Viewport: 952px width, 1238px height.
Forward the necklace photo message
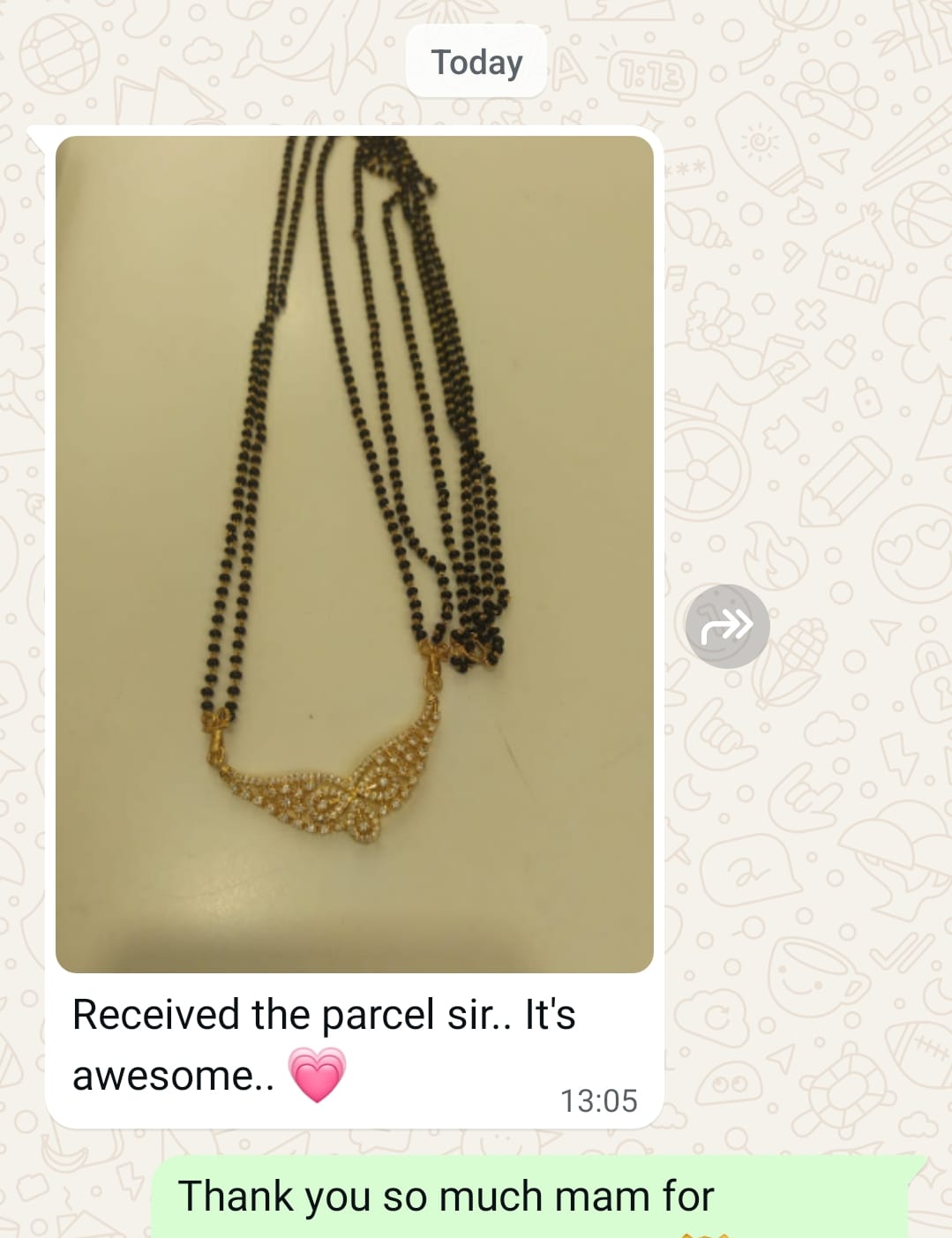tap(727, 626)
